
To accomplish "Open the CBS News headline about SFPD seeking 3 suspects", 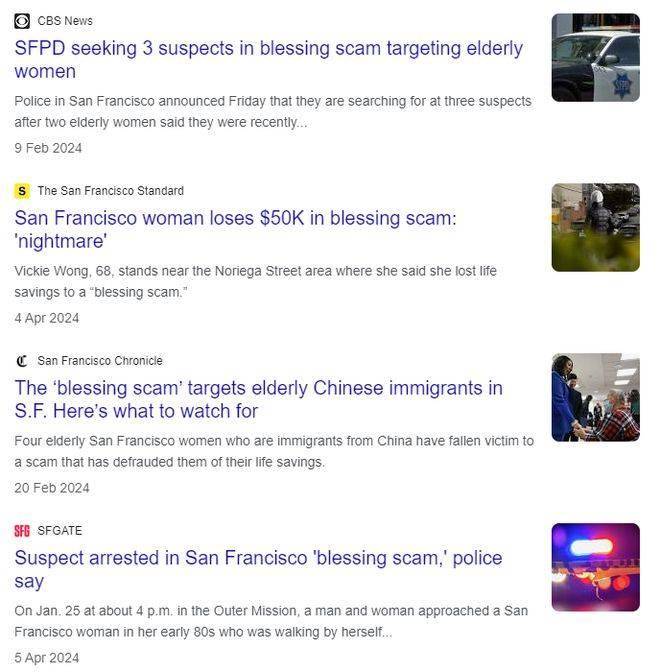I will [268, 60].
